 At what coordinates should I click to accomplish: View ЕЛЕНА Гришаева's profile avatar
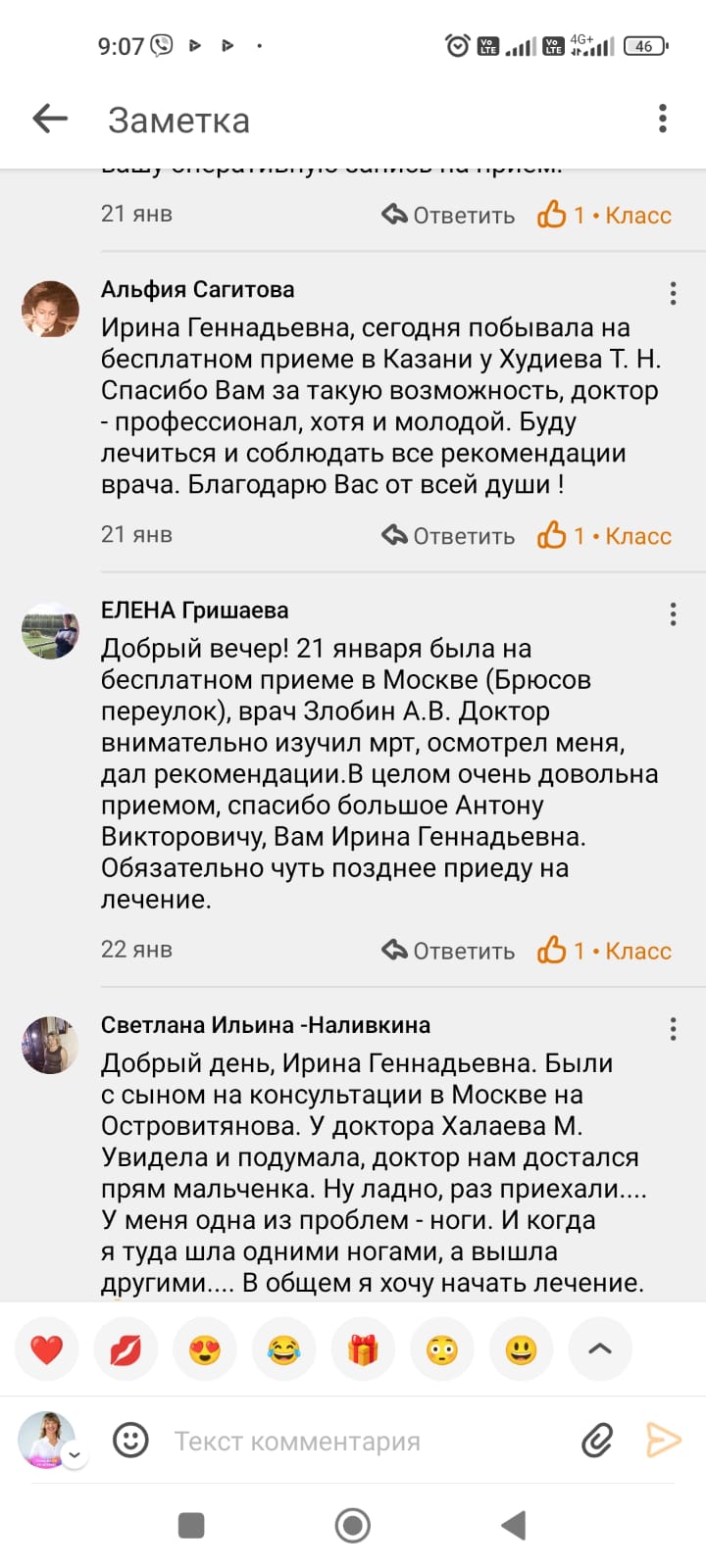point(50,630)
